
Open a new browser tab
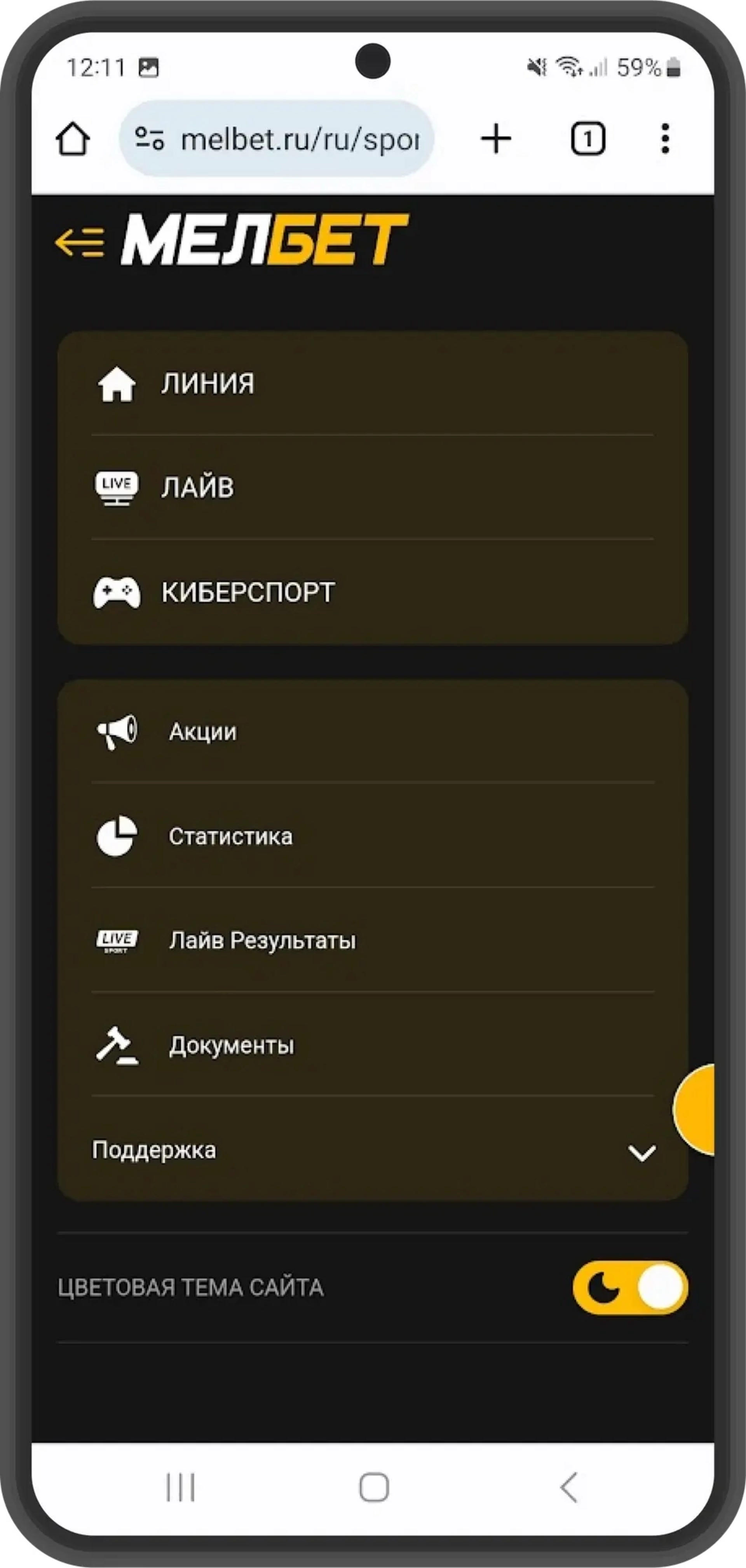[496, 139]
